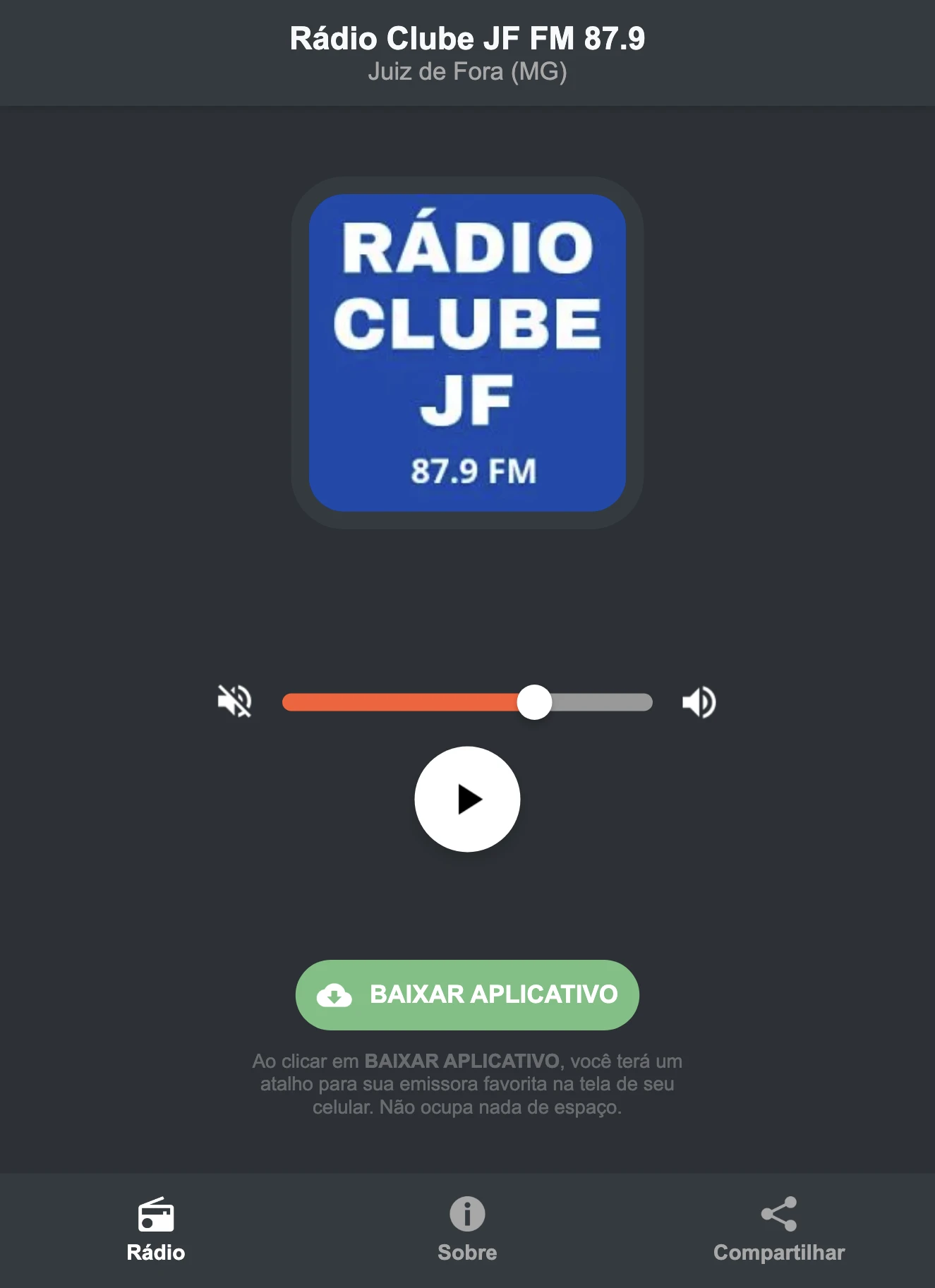935x1288 pixels.
Task: Click the BAIXAR APLICATIVO text in the description
Action: [x=462, y=1059]
